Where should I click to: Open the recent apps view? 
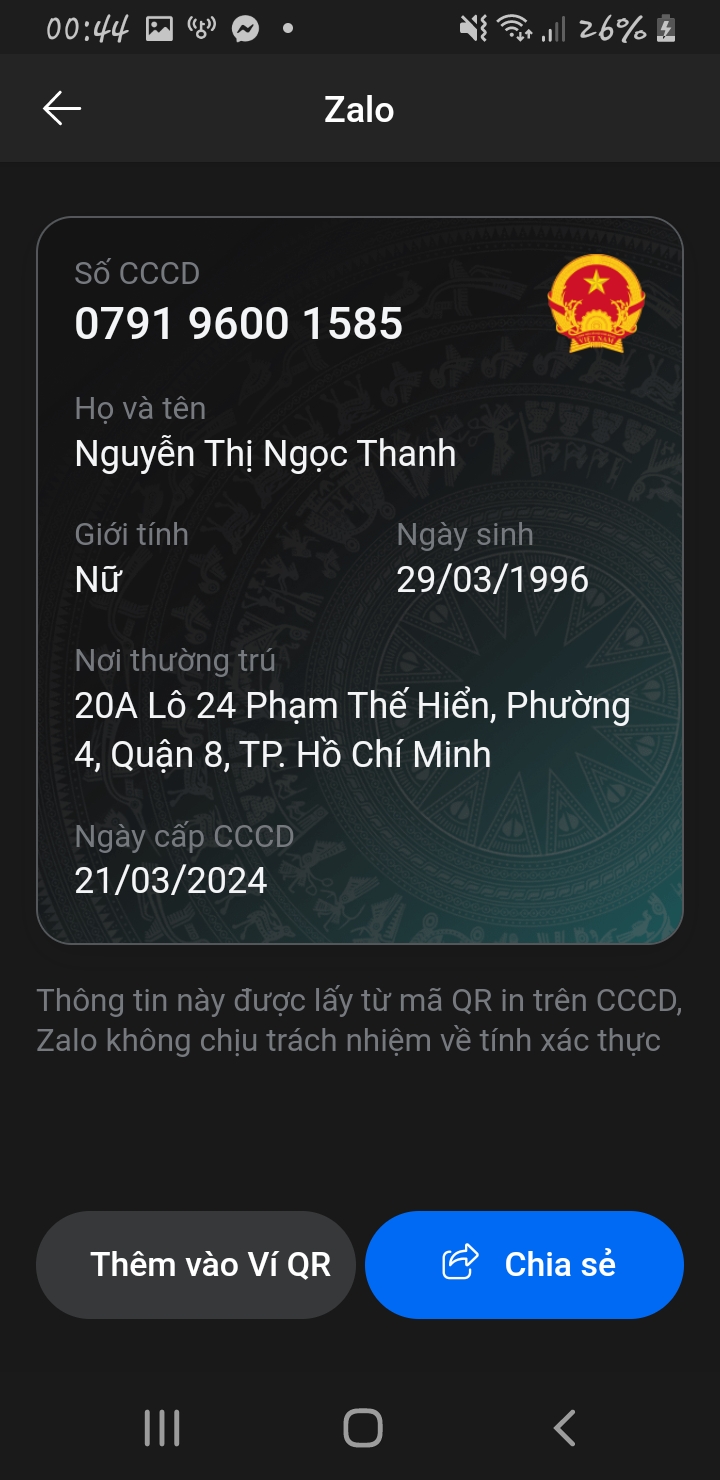point(162,1428)
